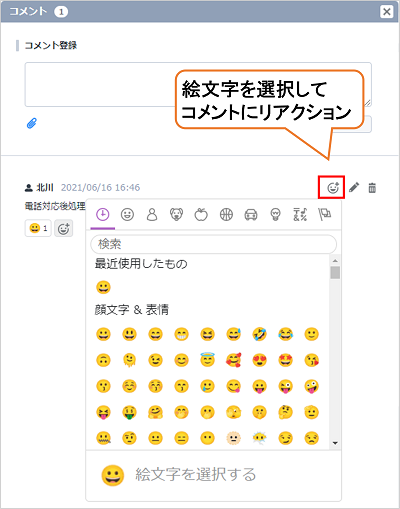Viewport: 400px width, 509px height.
Task: Open the food emoji category tab
Action: 201,214
